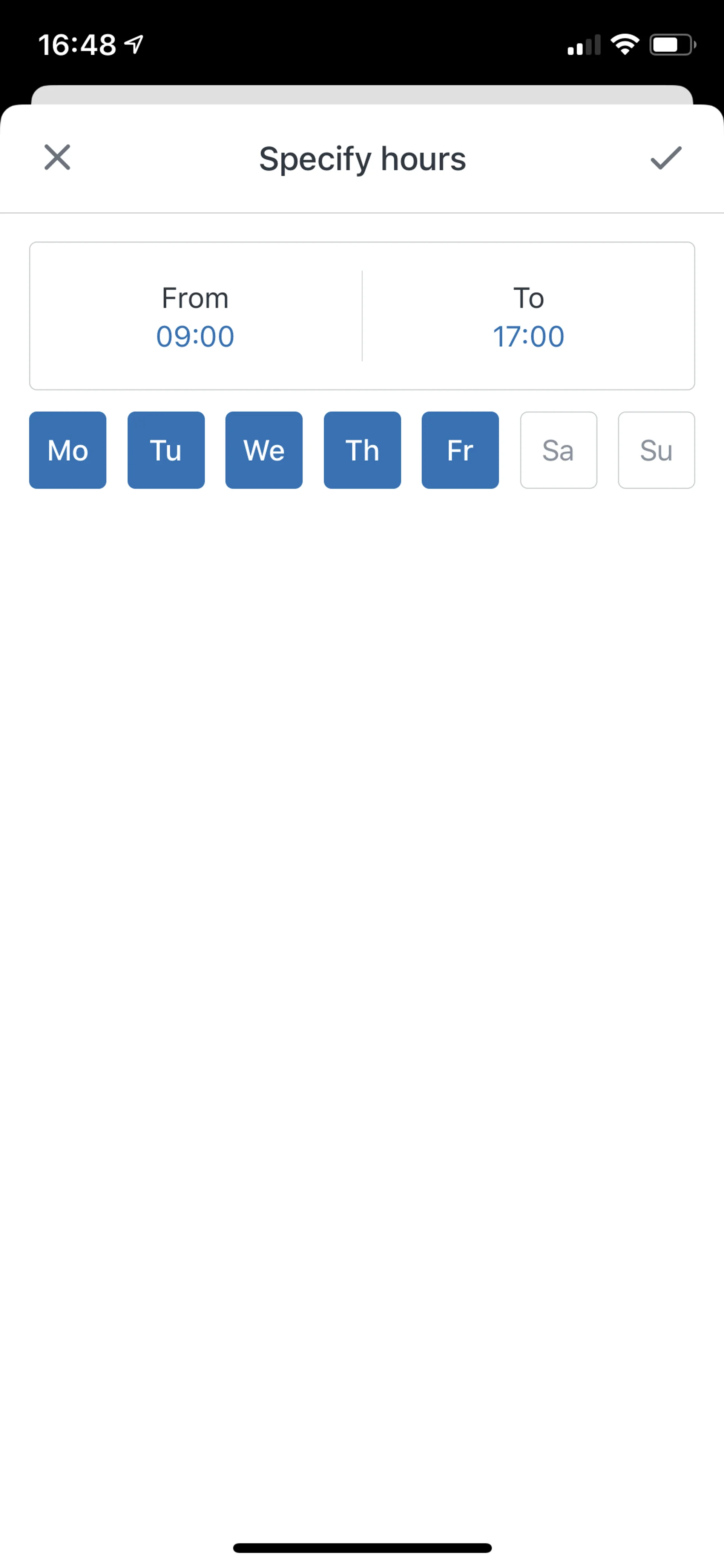Select the Su day button
The height and width of the screenshot is (1568, 724).
656,450
